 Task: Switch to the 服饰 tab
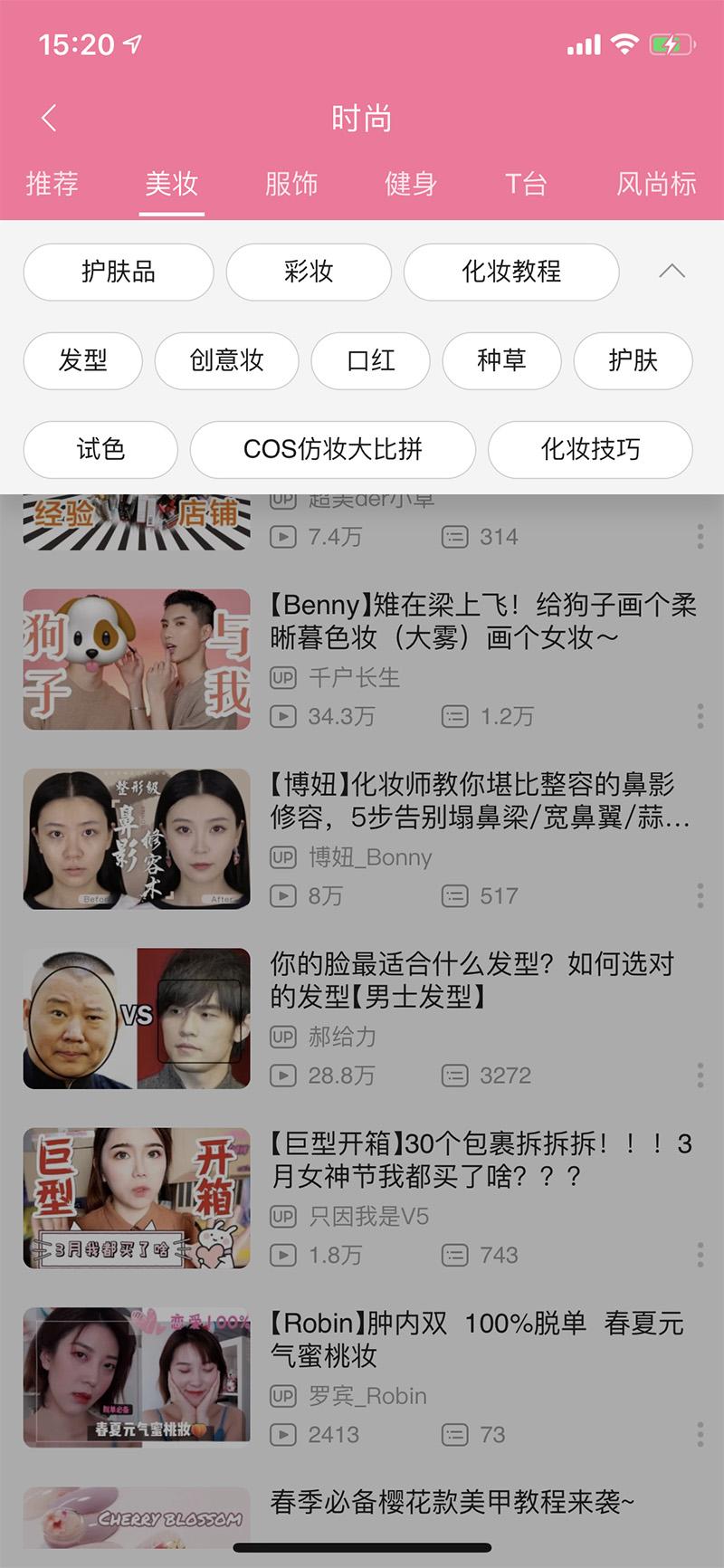click(291, 184)
